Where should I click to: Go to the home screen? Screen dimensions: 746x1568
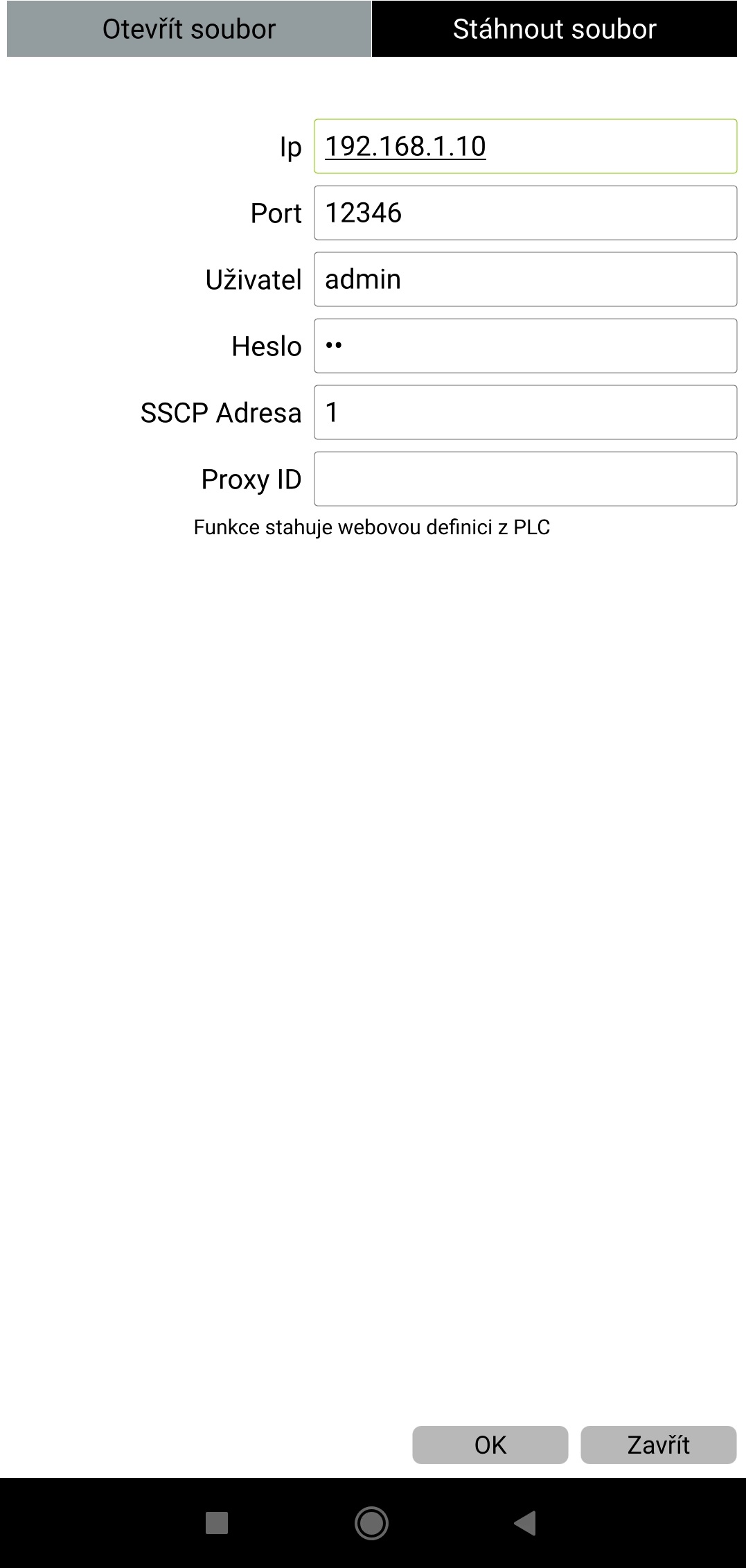(371, 1523)
